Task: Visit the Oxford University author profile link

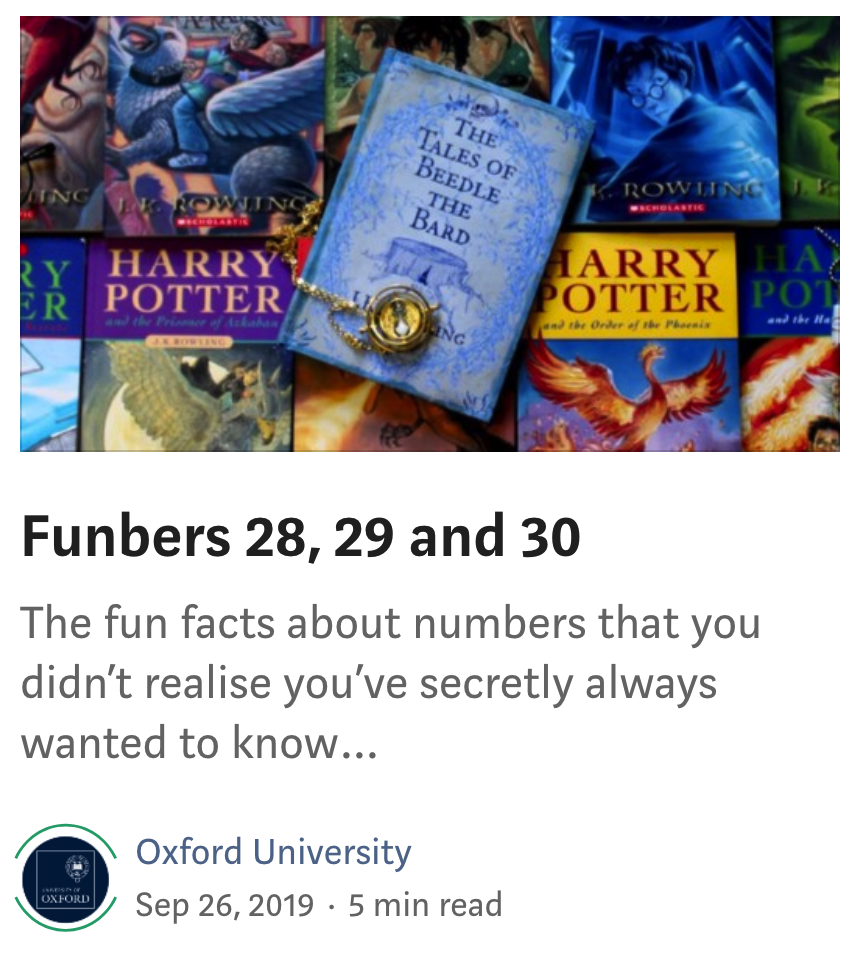Action: tap(273, 852)
